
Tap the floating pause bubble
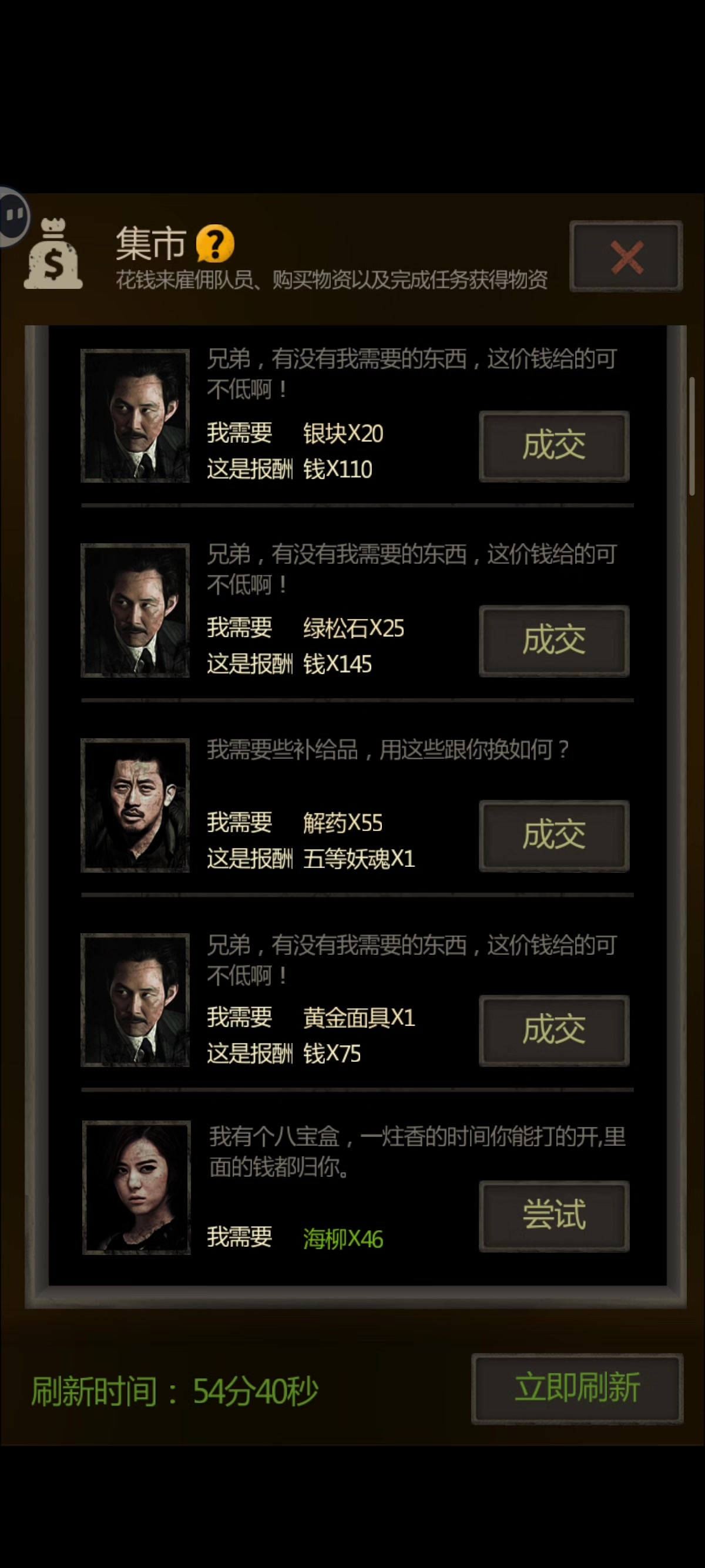14,216
